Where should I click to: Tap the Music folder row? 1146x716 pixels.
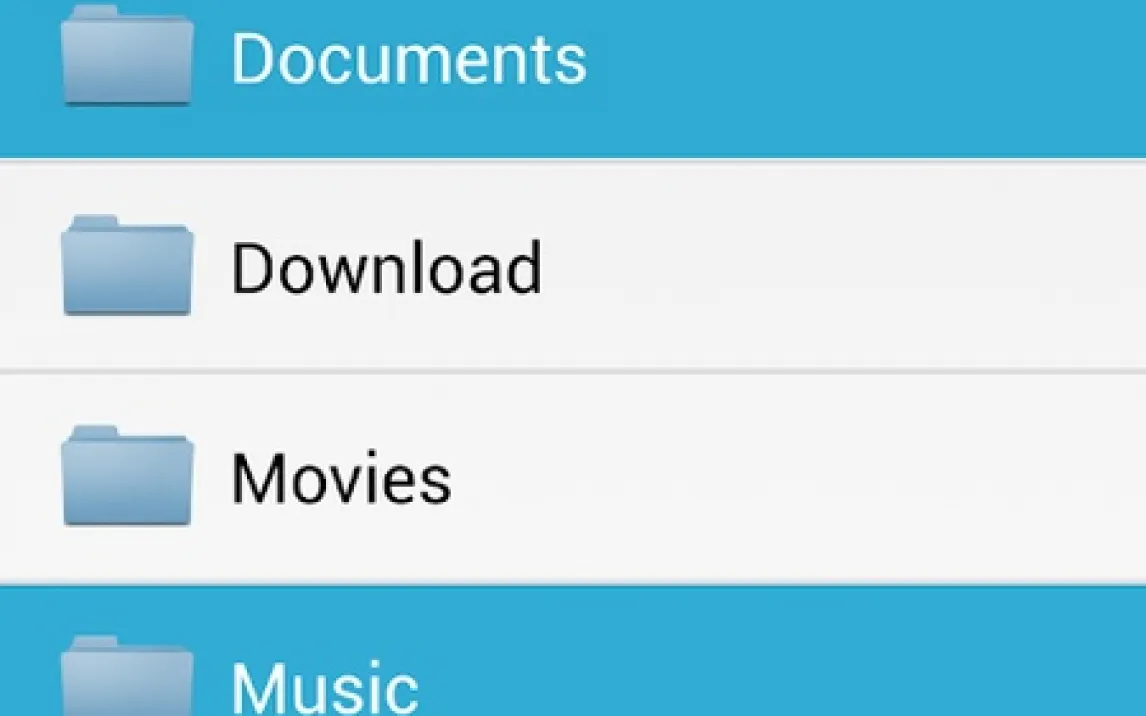[325, 682]
